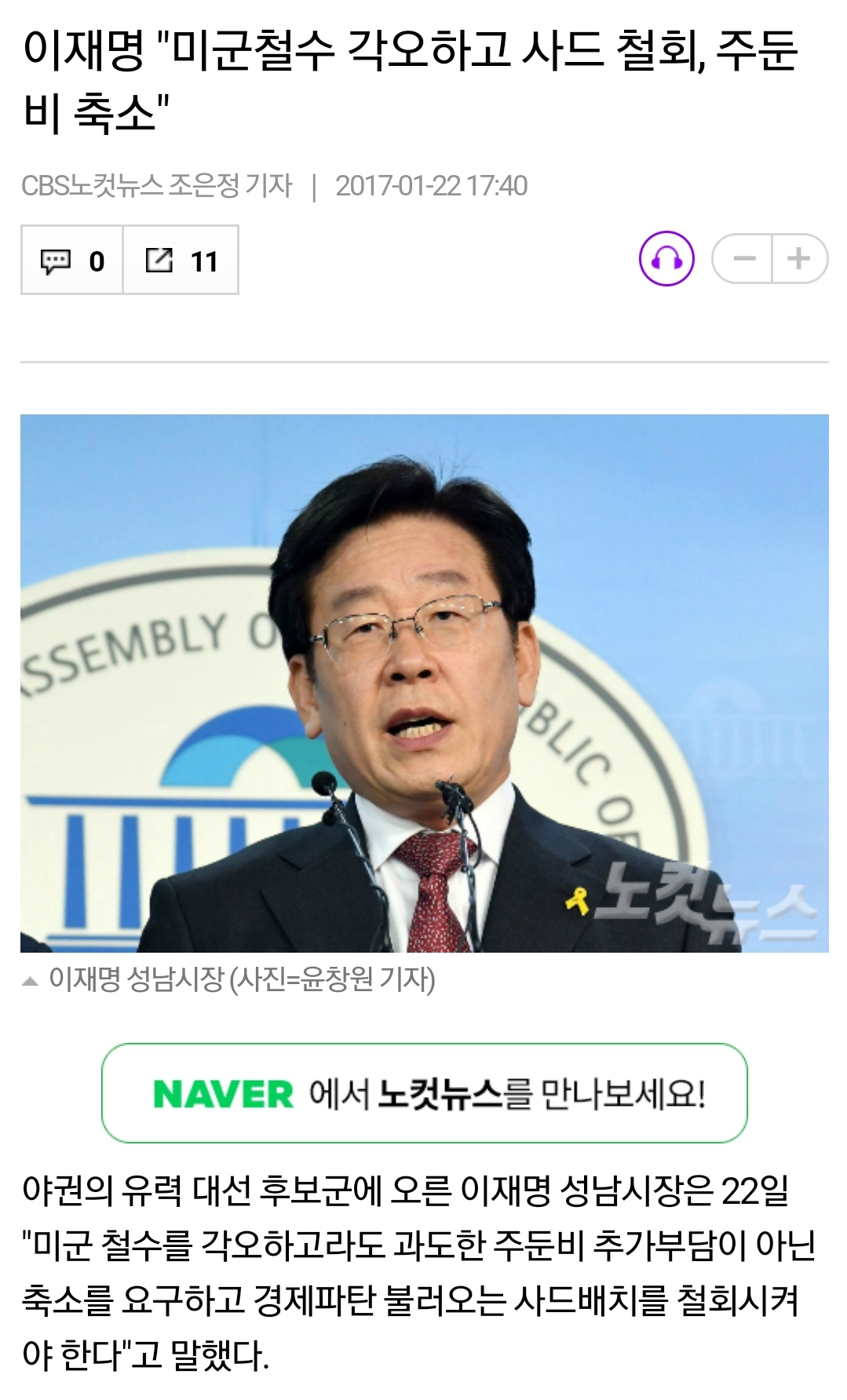Decrease the font size with the minus button
847x1400 pixels.
743,258
